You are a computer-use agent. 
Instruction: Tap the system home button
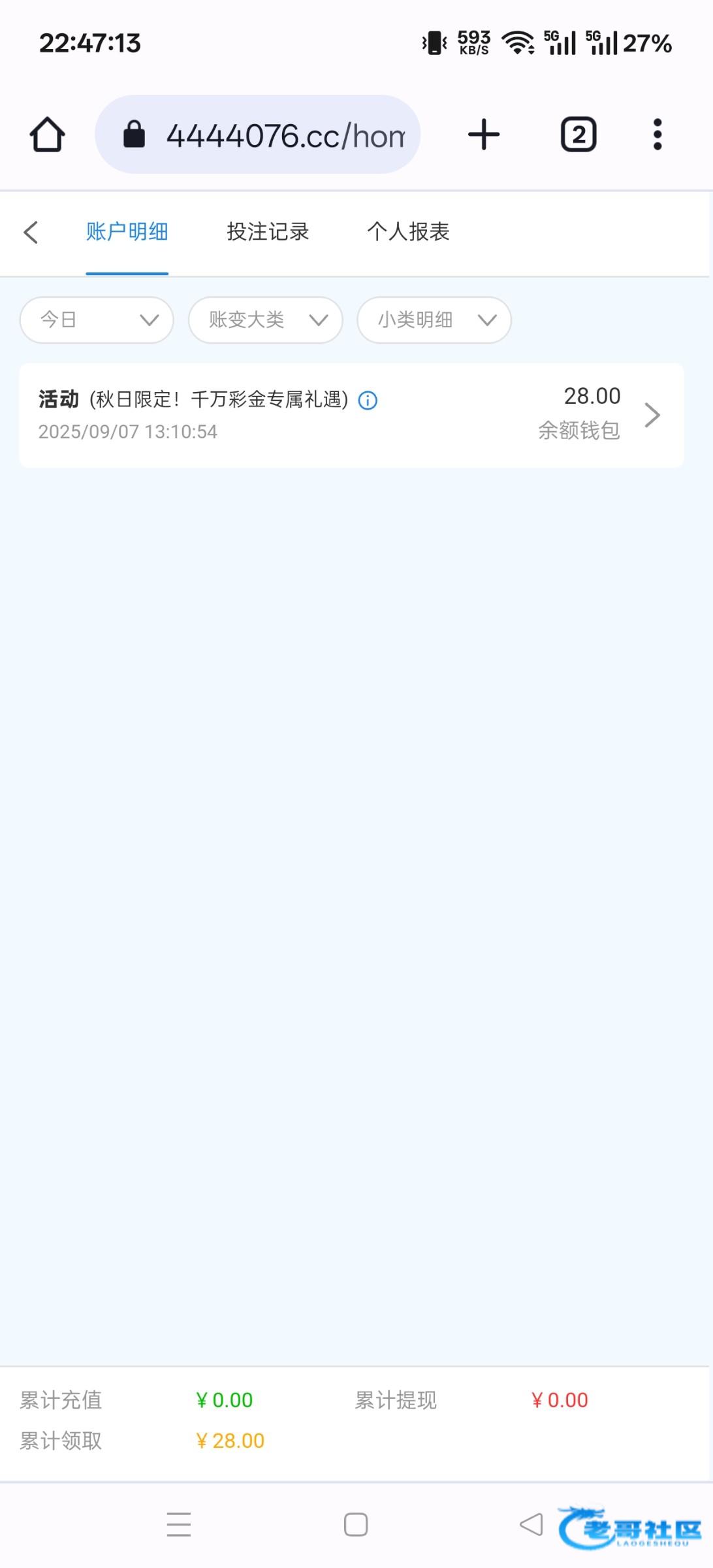click(356, 1524)
